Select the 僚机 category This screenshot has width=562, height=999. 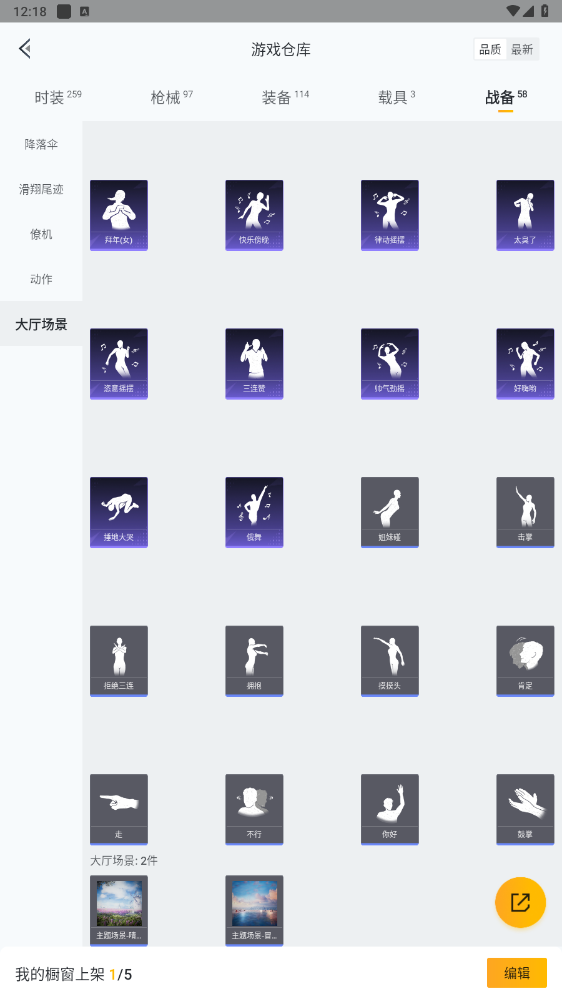click(41, 234)
